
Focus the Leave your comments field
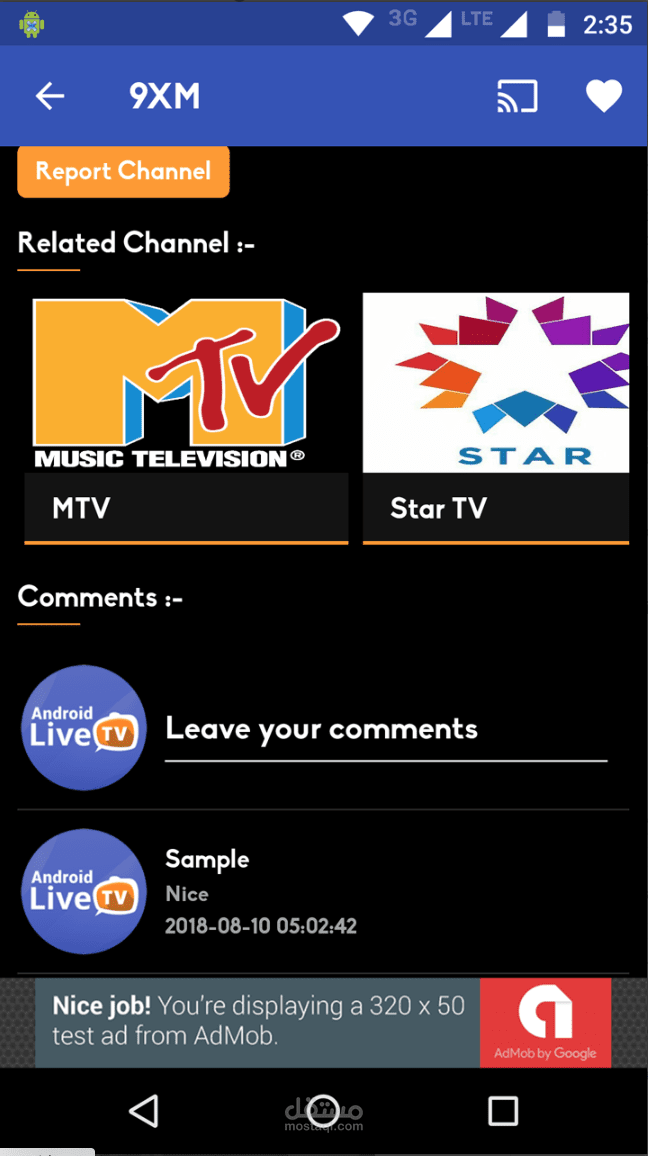(x=386, y=730)
